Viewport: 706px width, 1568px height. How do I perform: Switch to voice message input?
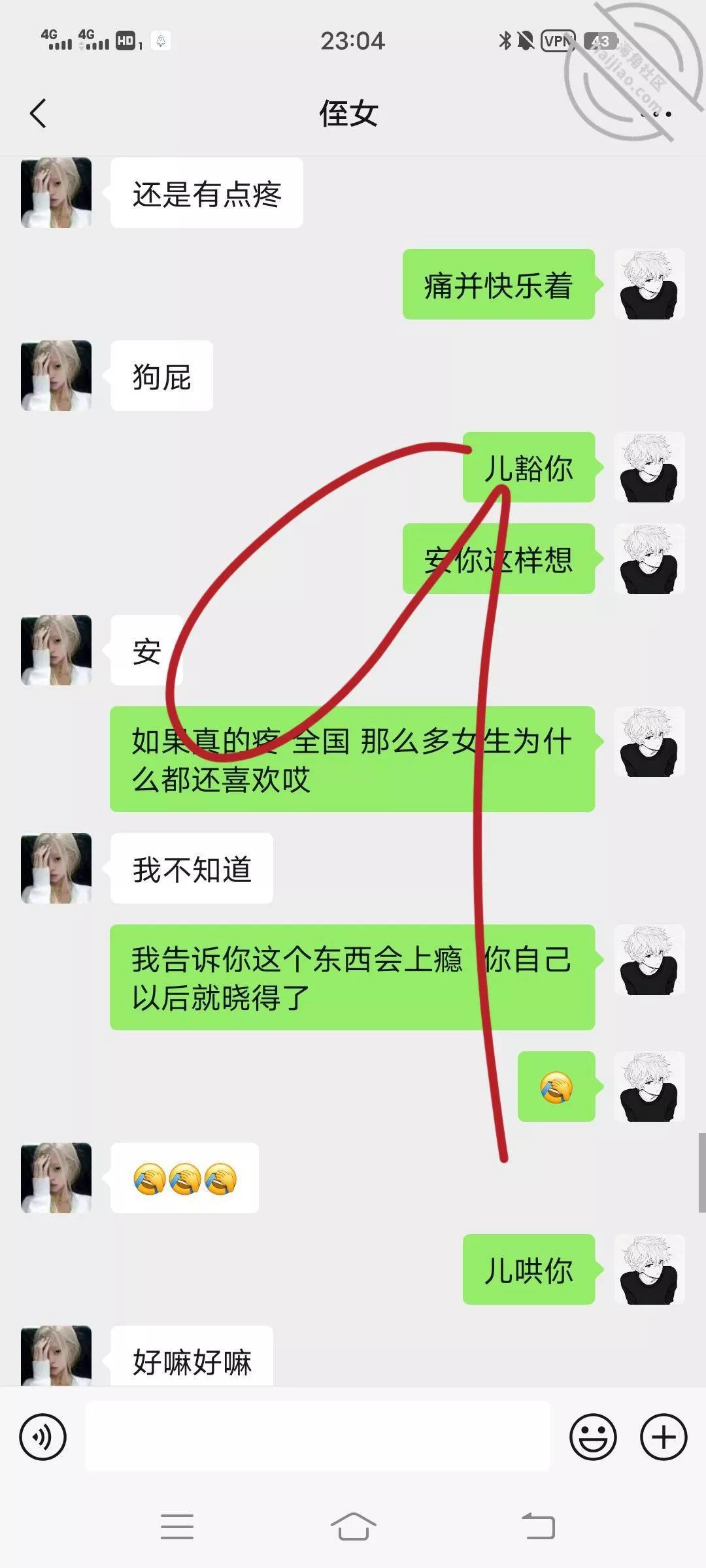click(x=43, y=1437)
